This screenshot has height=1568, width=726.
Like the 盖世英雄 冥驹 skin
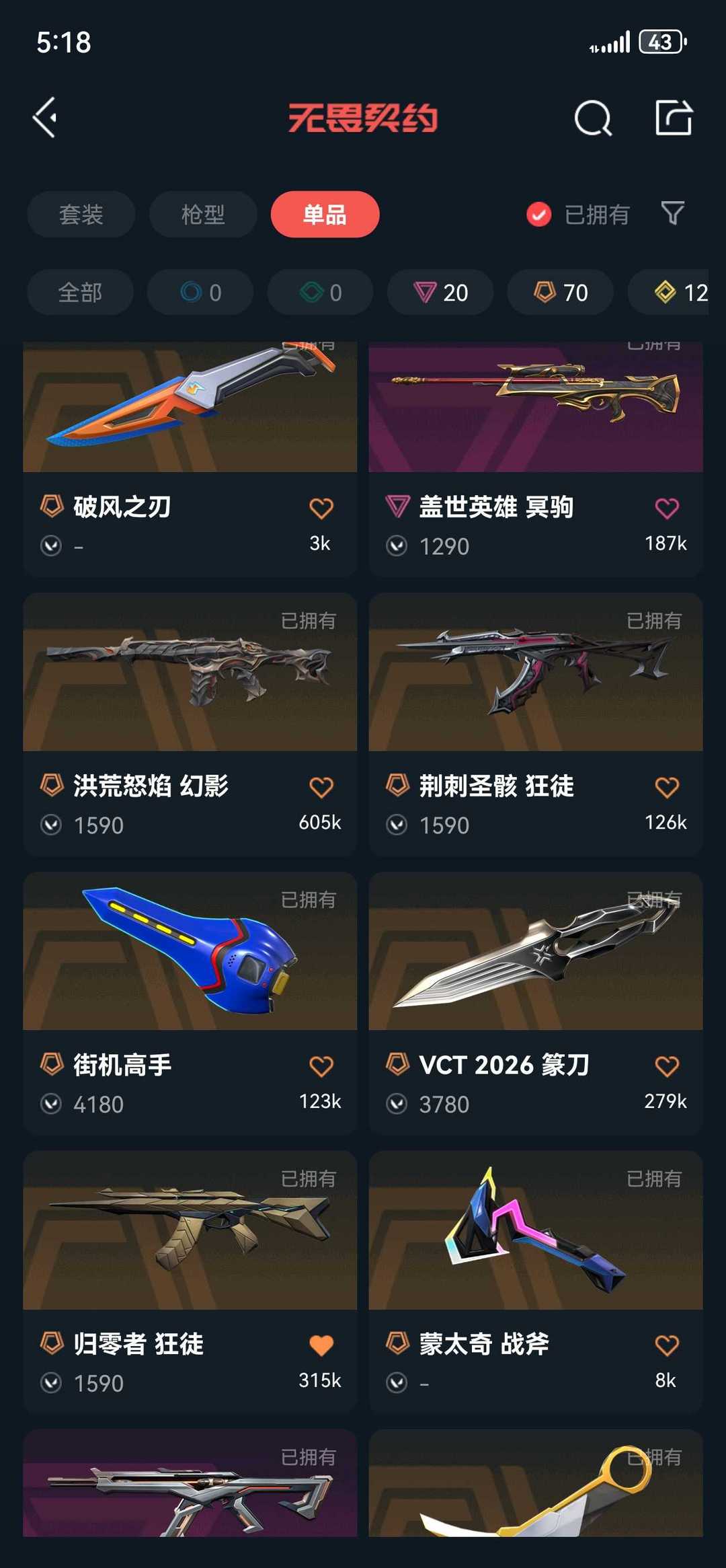click(667, 509)
